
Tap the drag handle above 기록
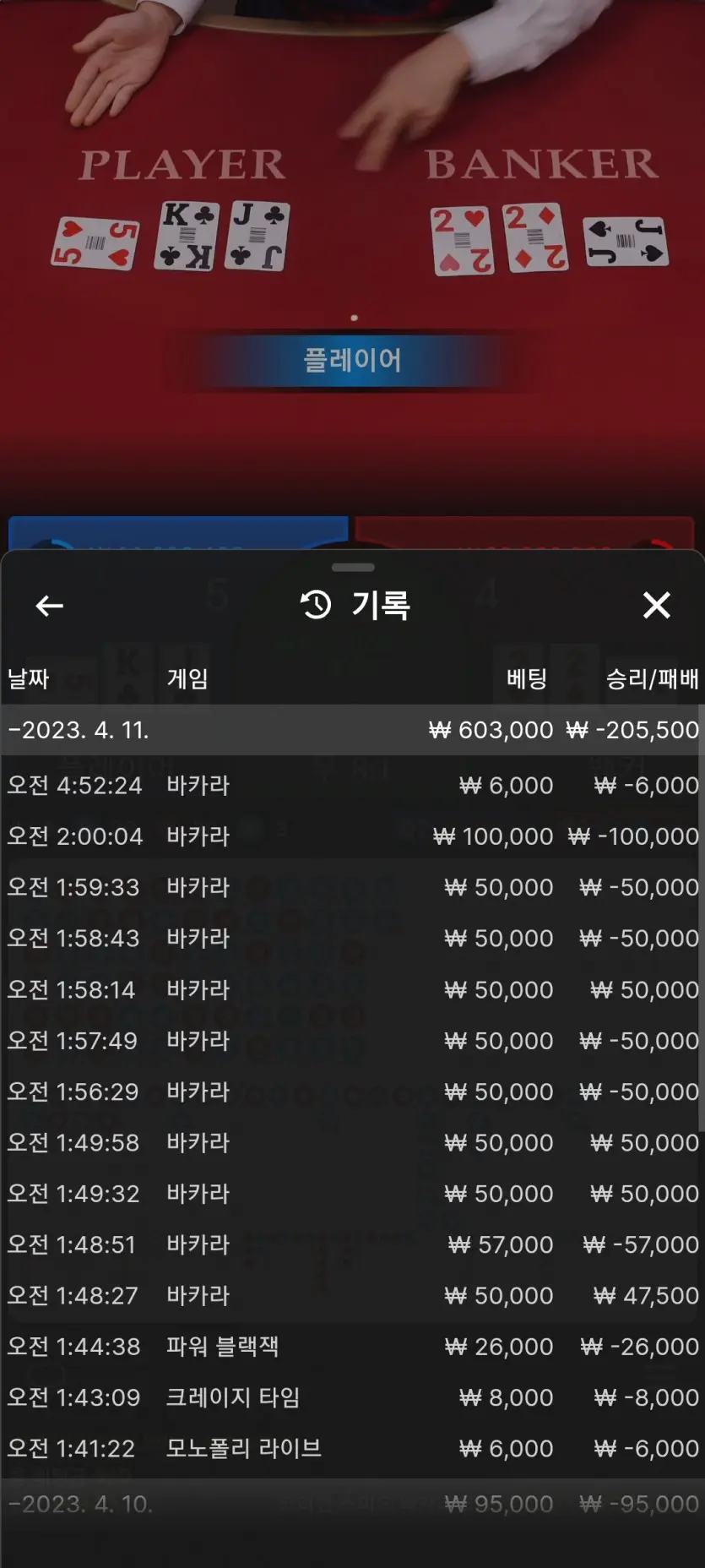click(x=353, y=567)
